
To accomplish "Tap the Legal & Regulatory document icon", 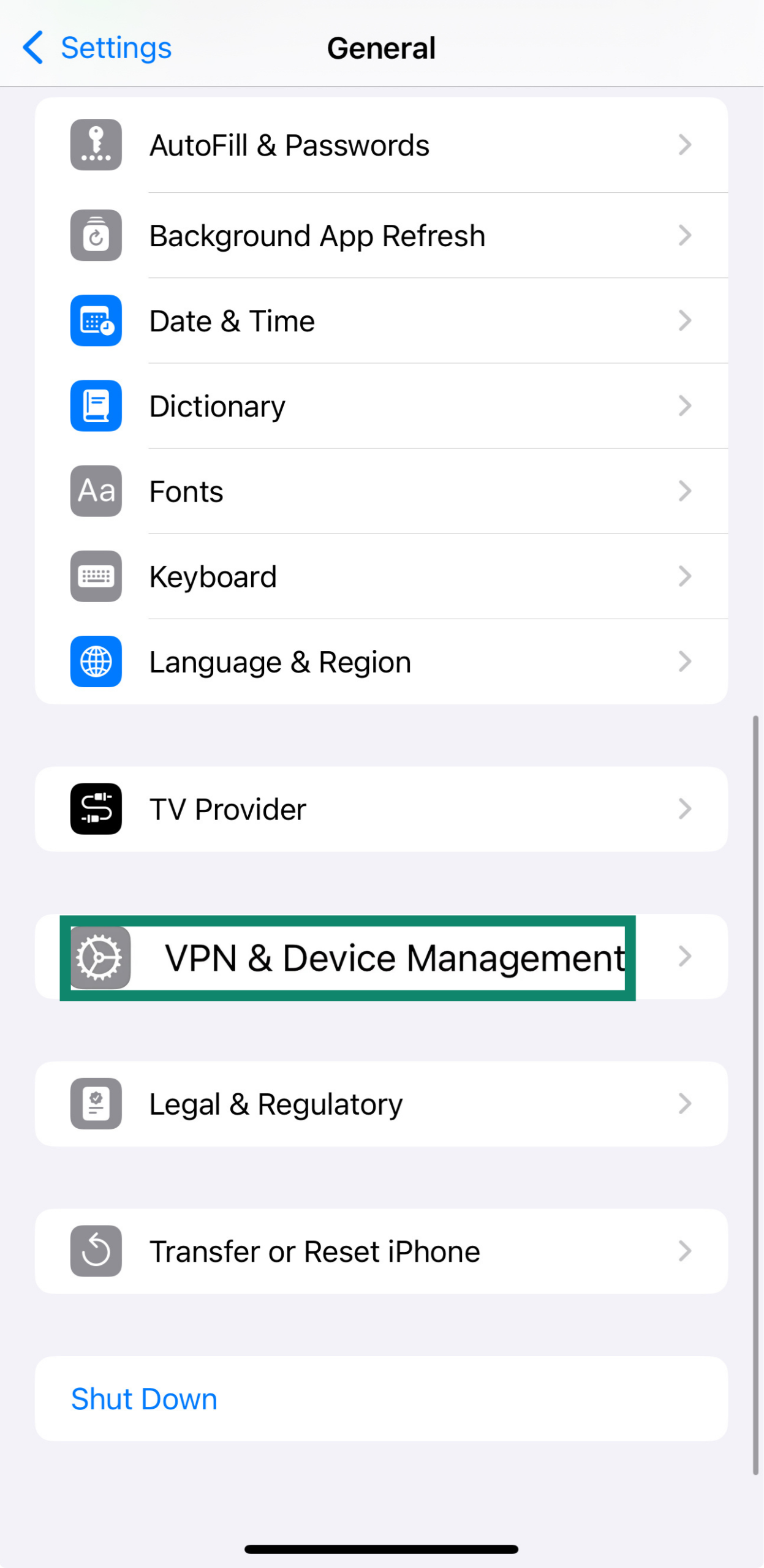I will coord(96,1103).
